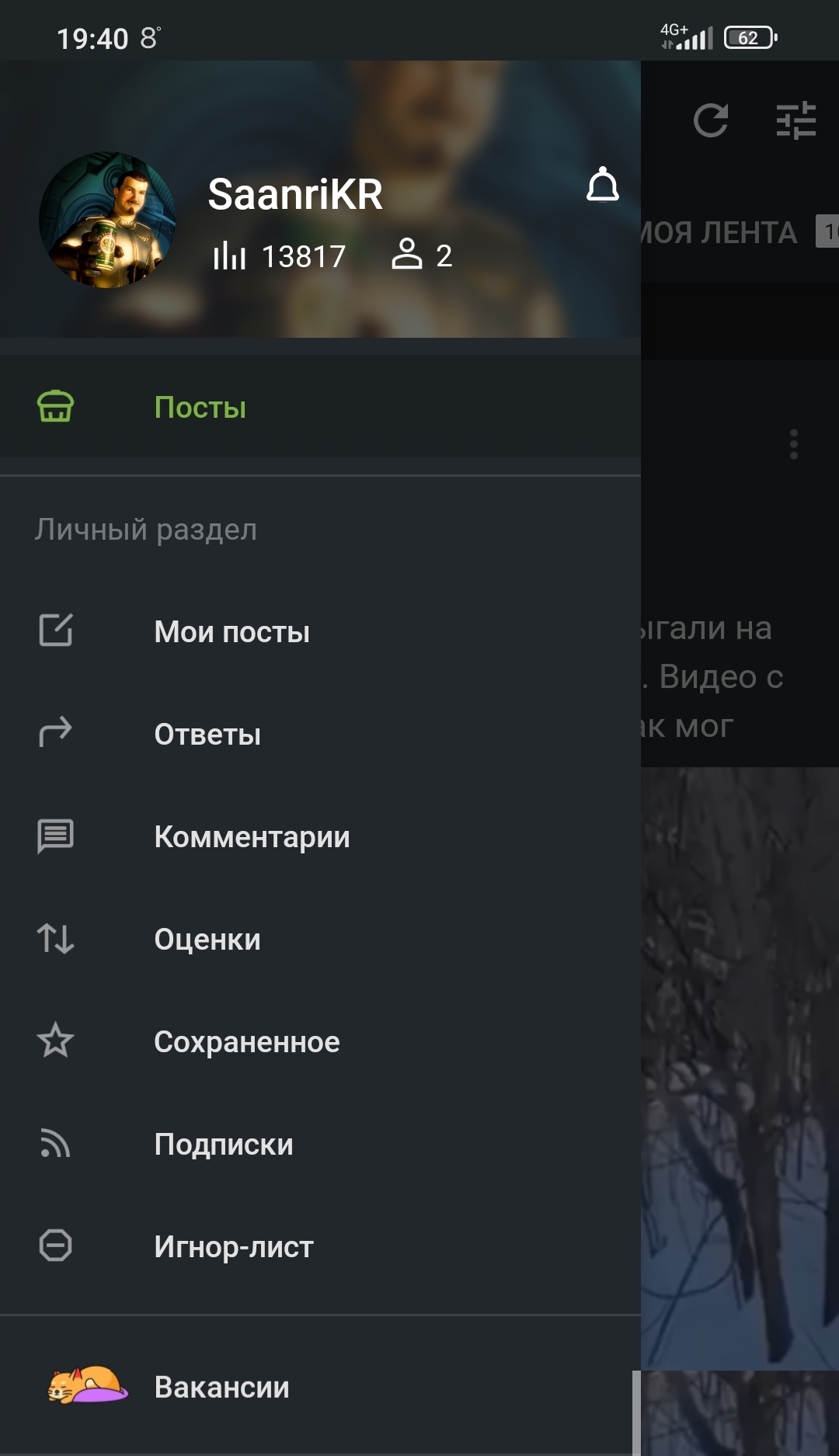The image size is (839, 1456).
Task: Open Подписки
Action: tap(320, 1144)
